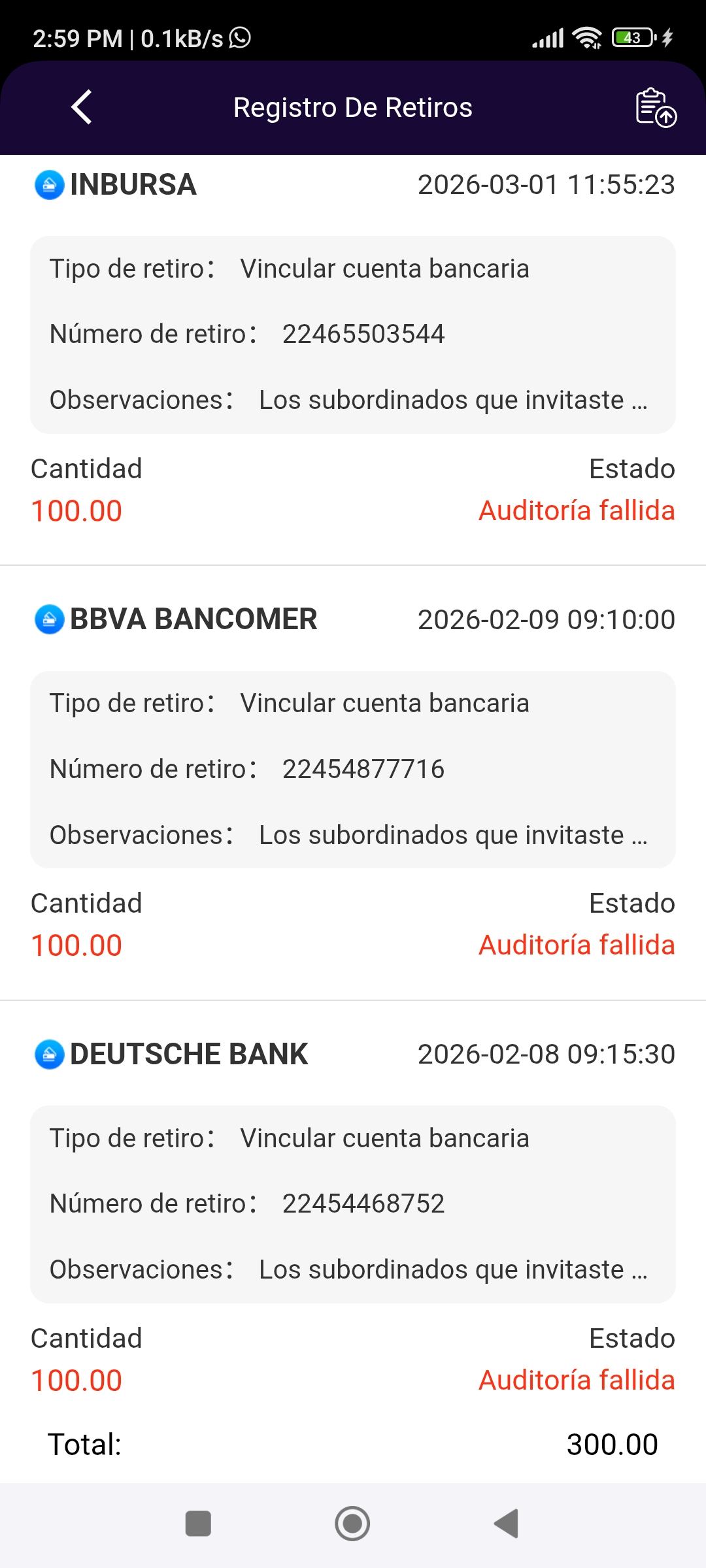Open the clipboard upload icon in header

[x=655, y=108]
